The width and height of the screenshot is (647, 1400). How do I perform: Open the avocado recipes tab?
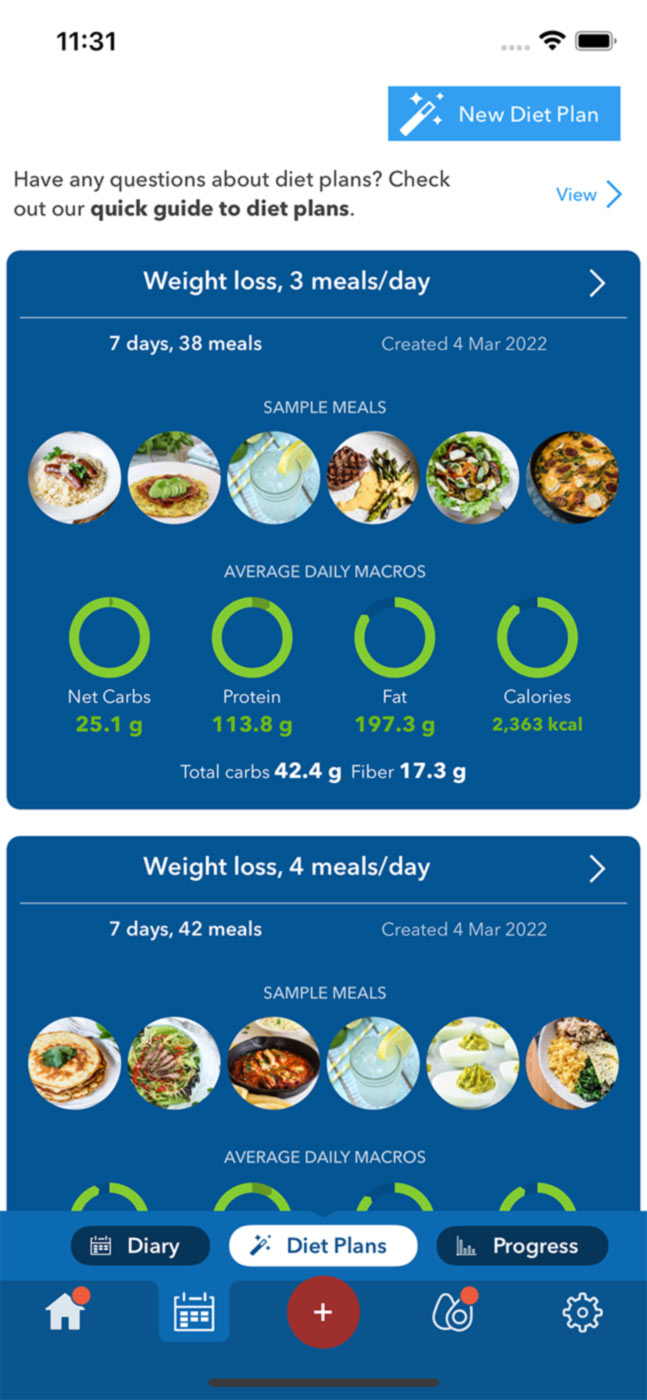click(452, 1312)
